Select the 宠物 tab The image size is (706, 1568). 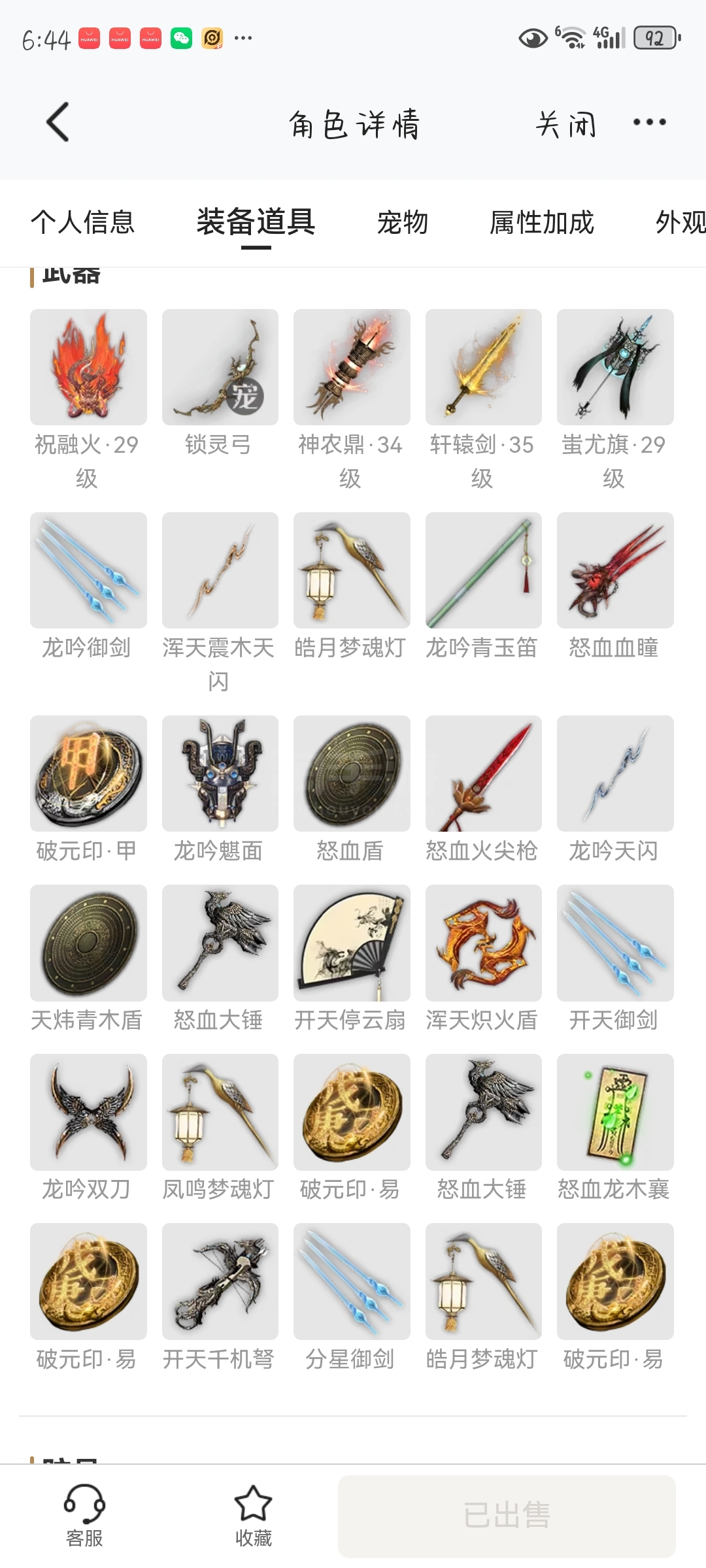tap(403, 222)
